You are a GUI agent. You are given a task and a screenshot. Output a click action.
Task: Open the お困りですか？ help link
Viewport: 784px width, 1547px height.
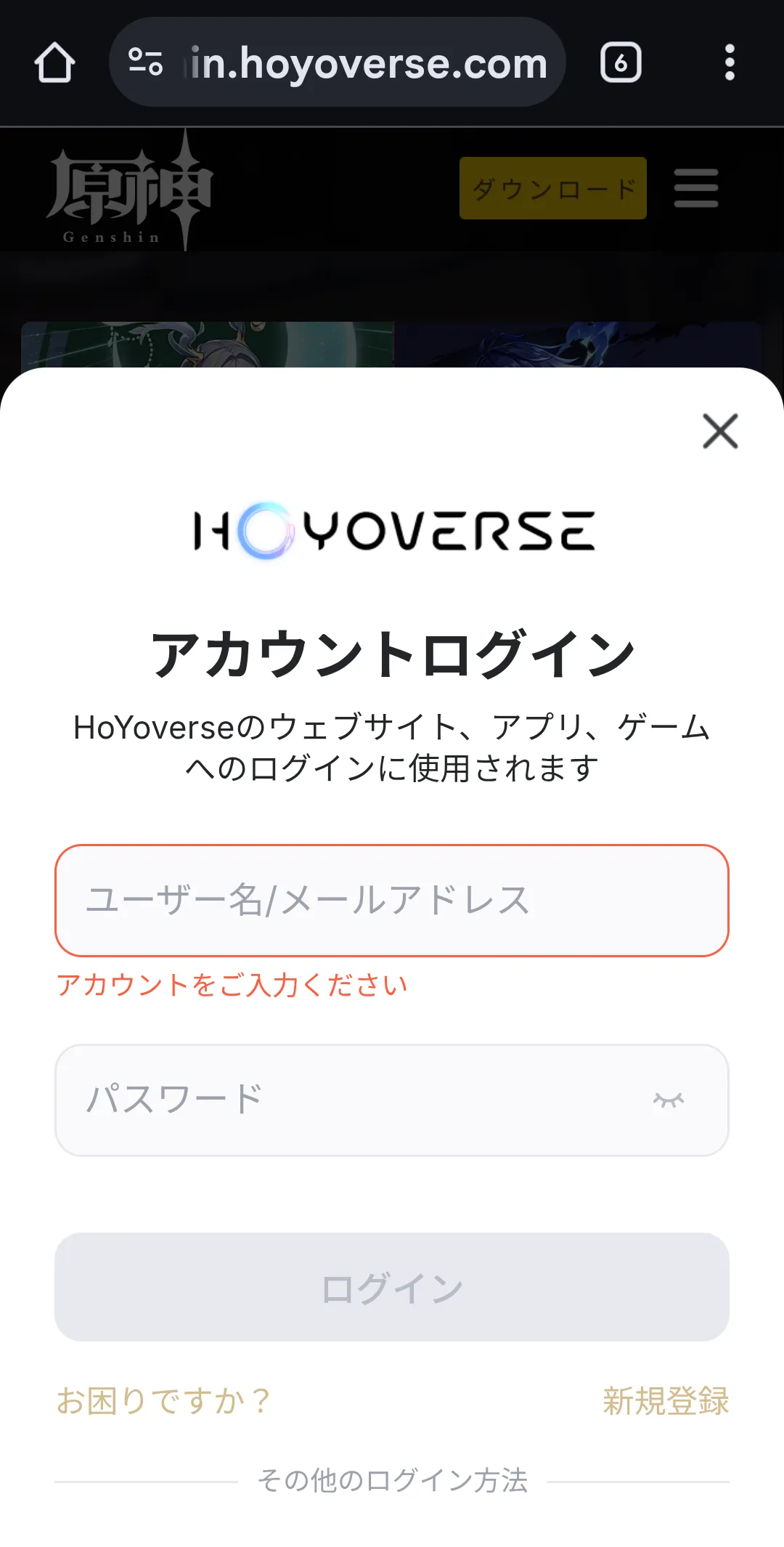[164, 1400]
